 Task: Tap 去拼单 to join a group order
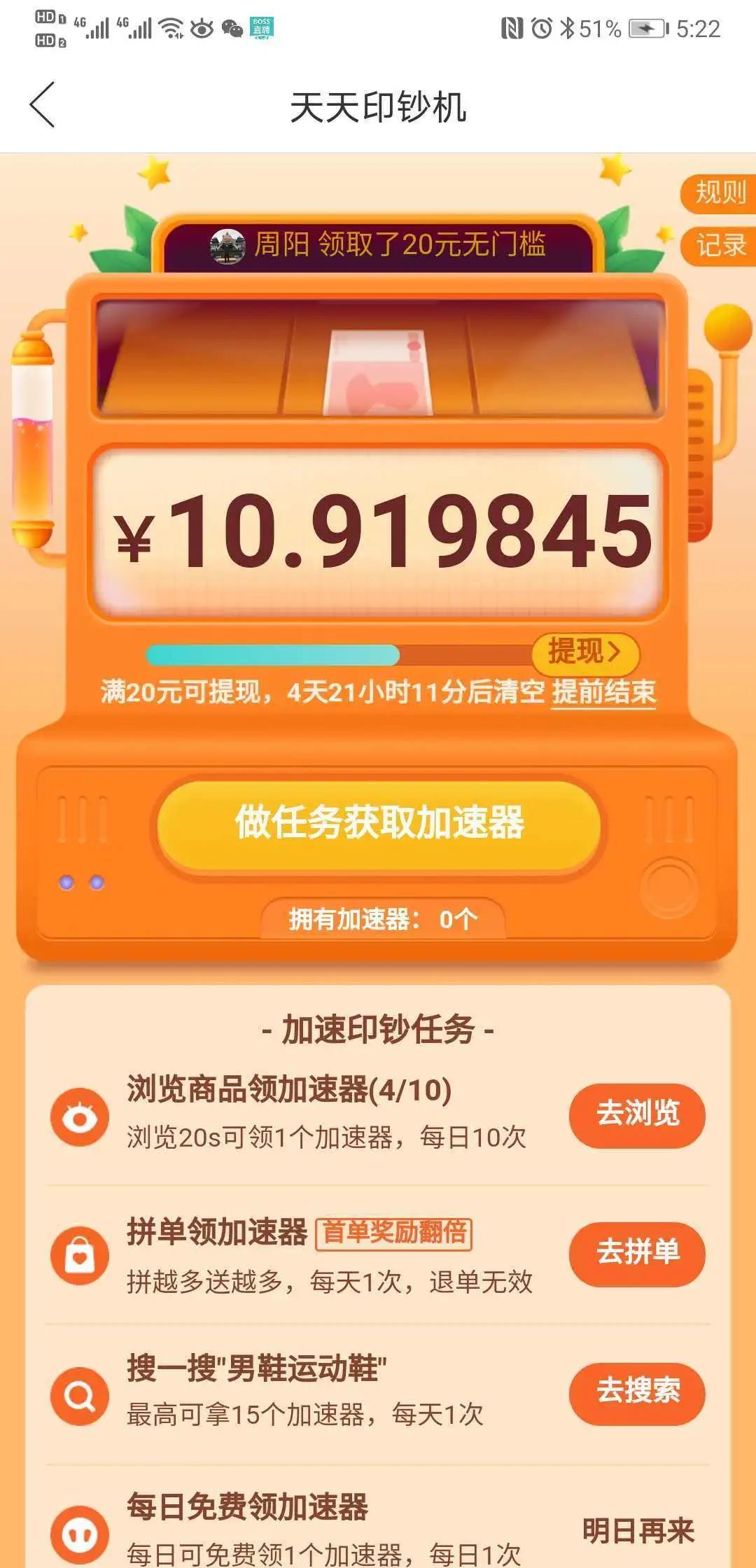point(637,1252)
